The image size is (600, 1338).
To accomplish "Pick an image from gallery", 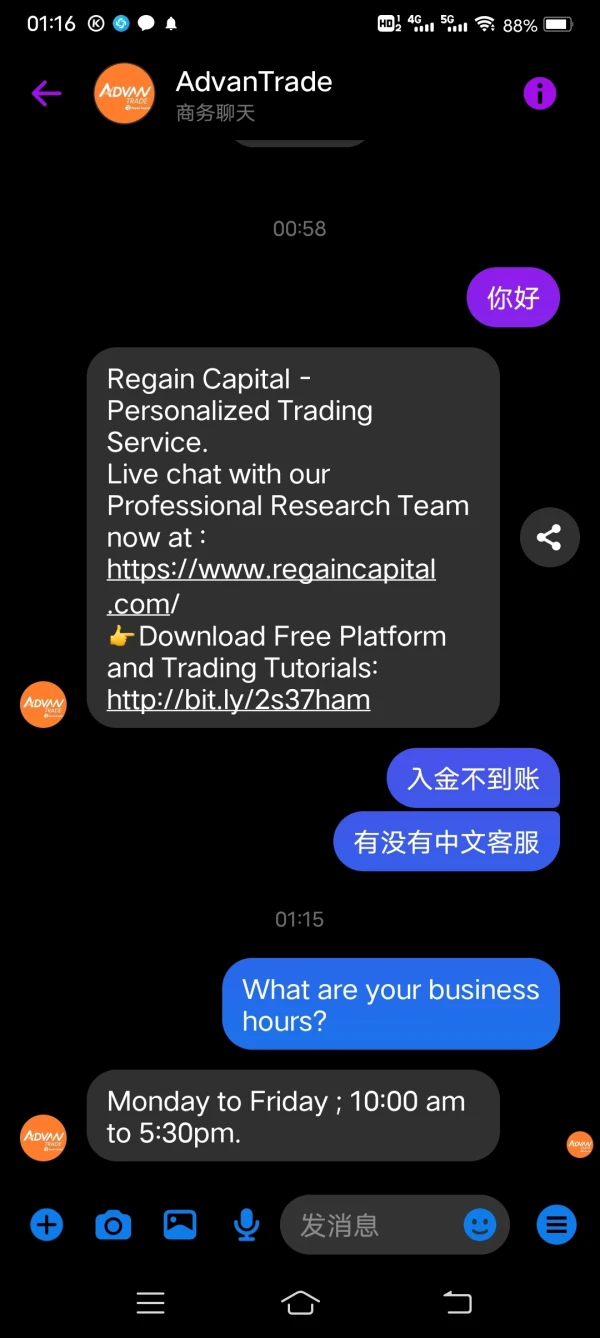I will click(x=180, y=1224).
